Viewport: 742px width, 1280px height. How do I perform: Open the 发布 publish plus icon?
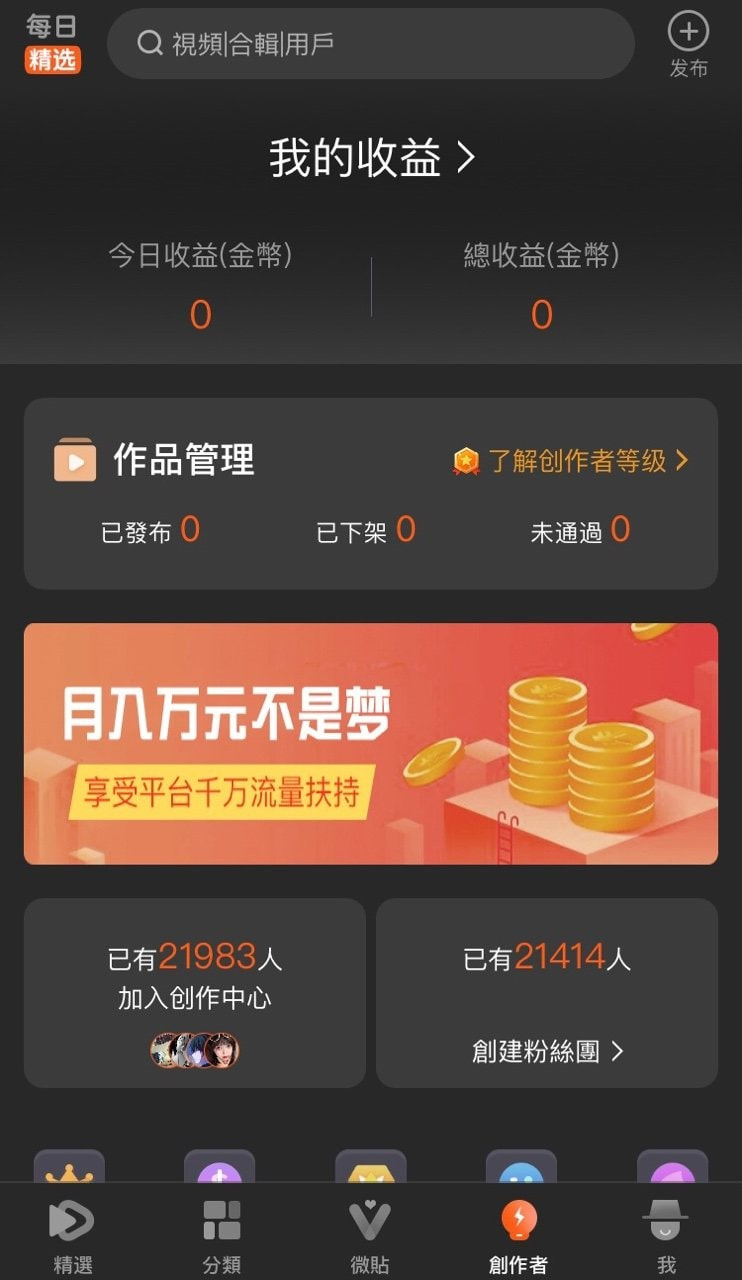click(x=687, y=31)
